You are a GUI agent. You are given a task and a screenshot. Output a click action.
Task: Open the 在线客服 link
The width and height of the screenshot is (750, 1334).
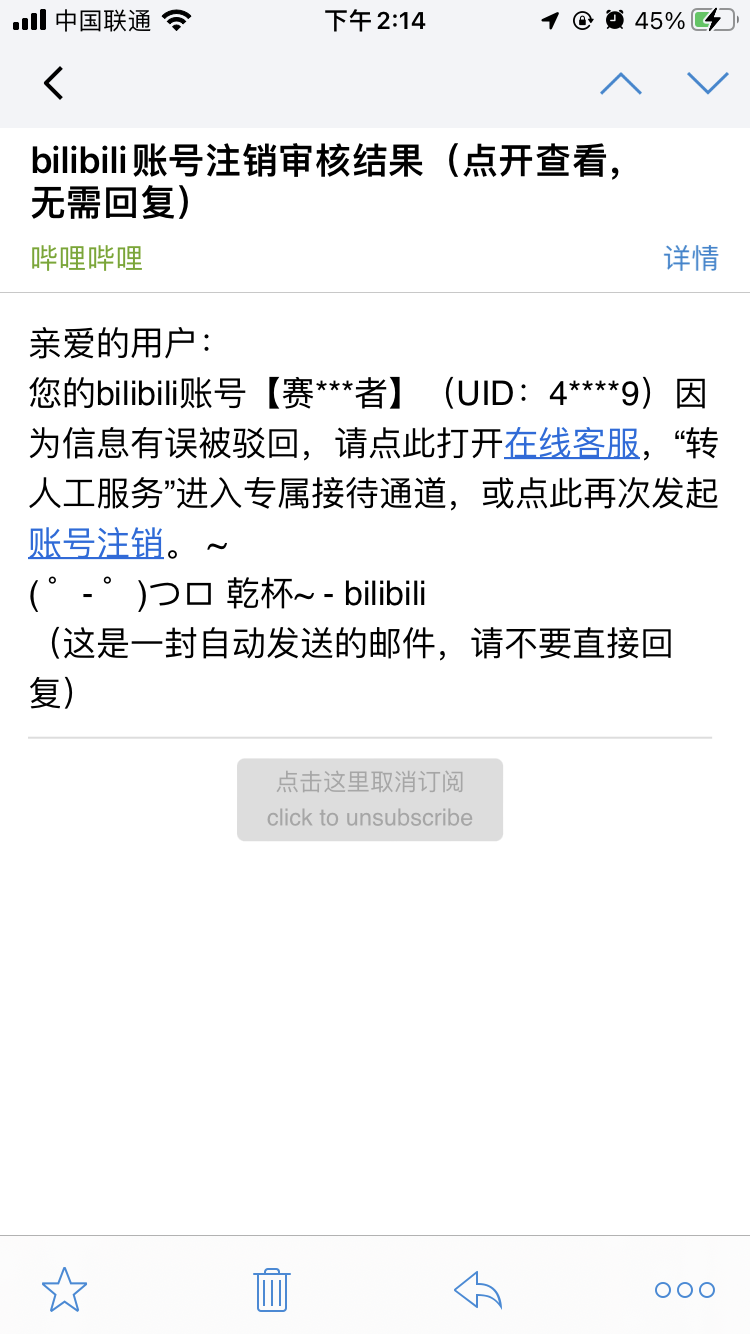point(571,443)
